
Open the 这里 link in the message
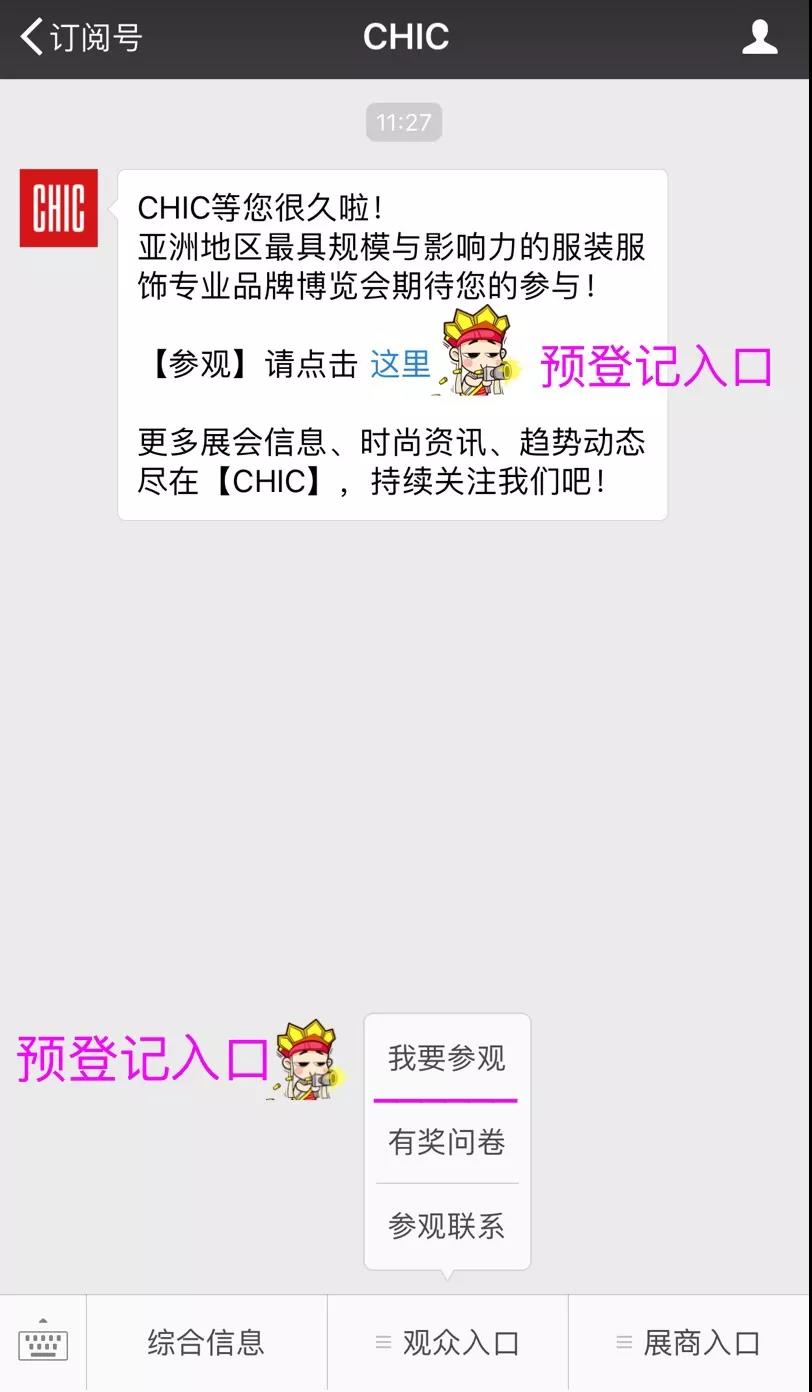[400, 364]
